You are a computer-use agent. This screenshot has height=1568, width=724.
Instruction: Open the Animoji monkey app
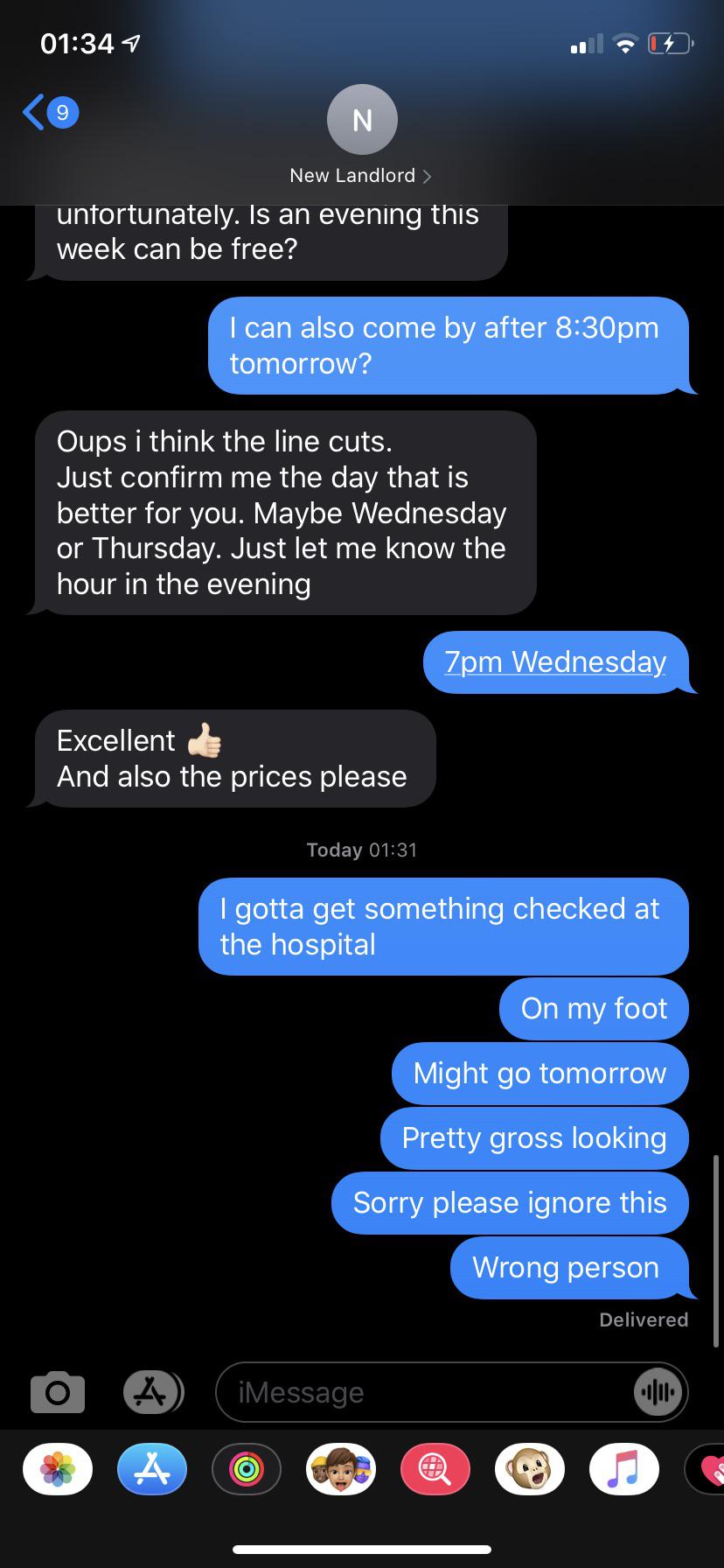pos(530,1468)
